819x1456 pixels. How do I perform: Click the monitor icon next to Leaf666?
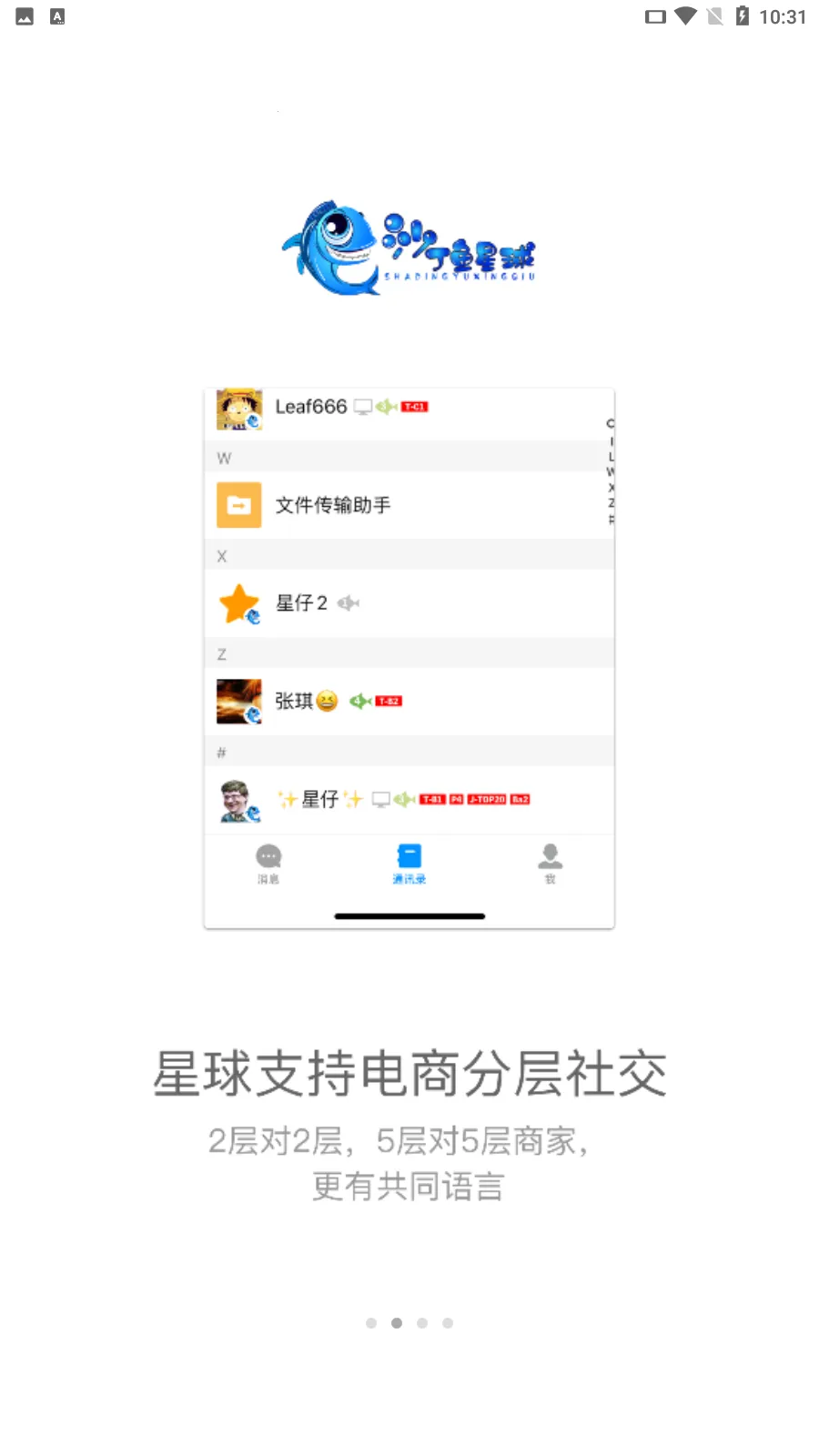[x=364, y=407]
